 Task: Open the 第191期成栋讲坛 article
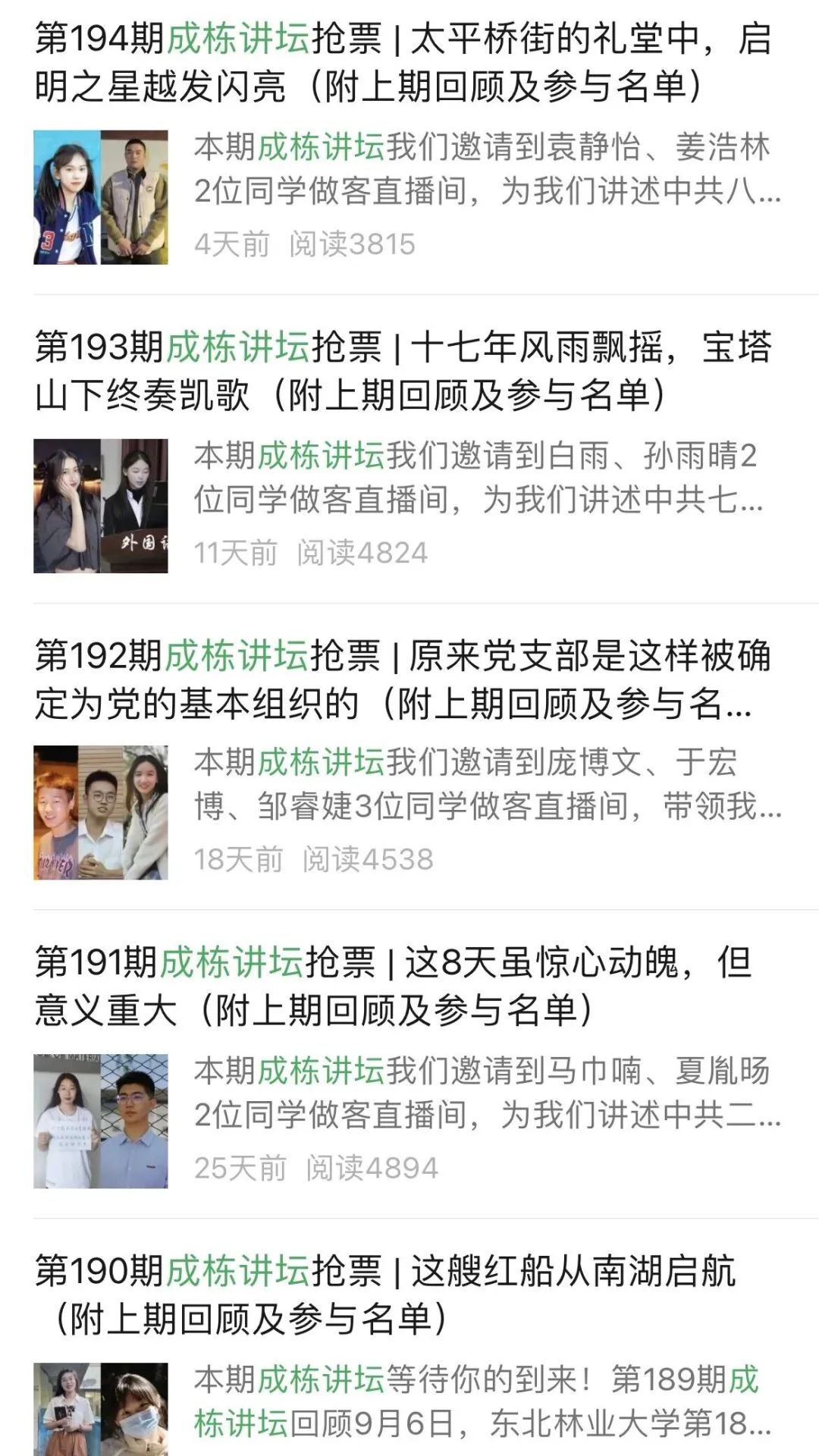(394, 986)
